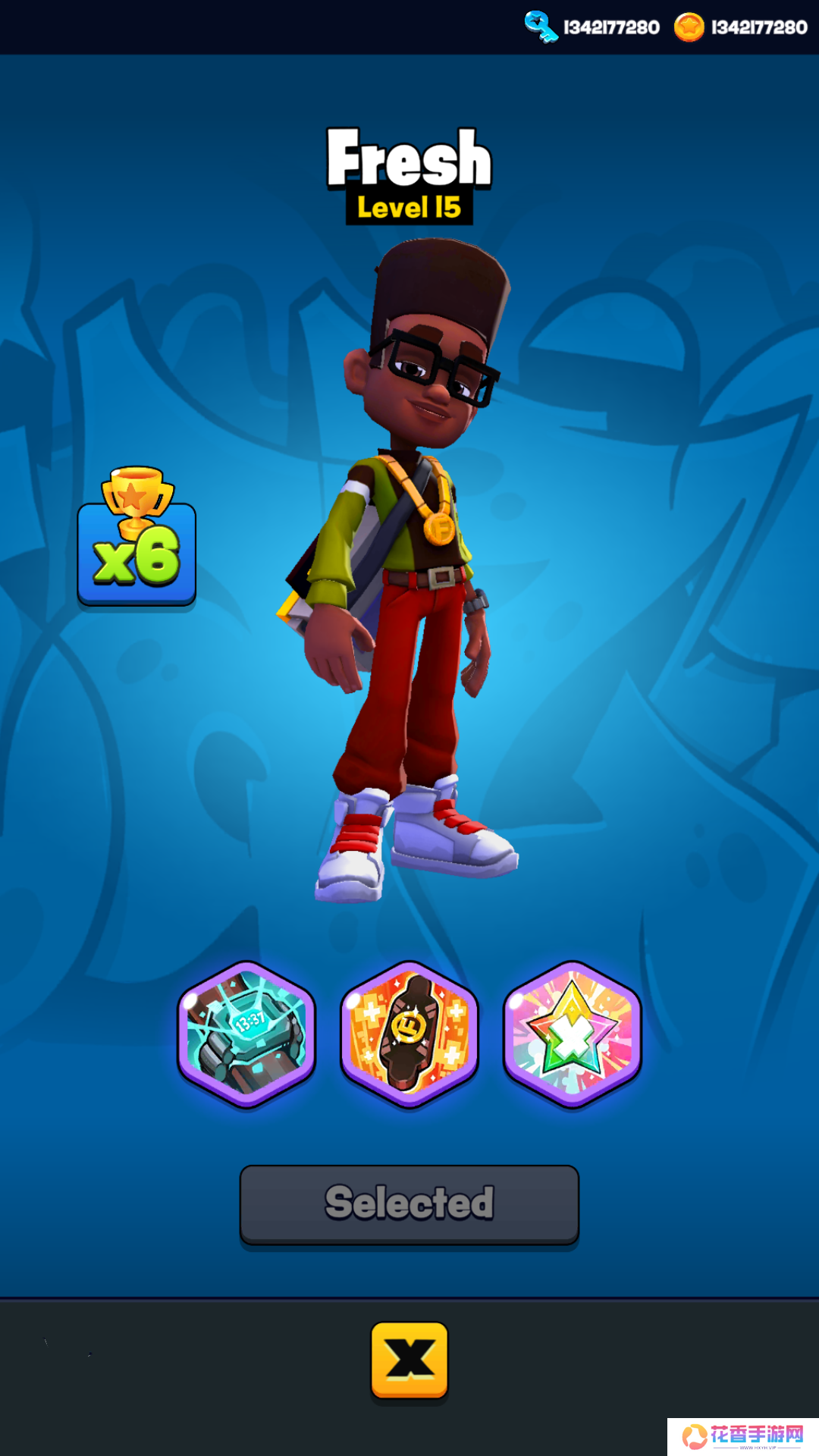This screenshot has height=1456, width=819.
Task: Open the keys balance shop
Action: pos(592,27)
